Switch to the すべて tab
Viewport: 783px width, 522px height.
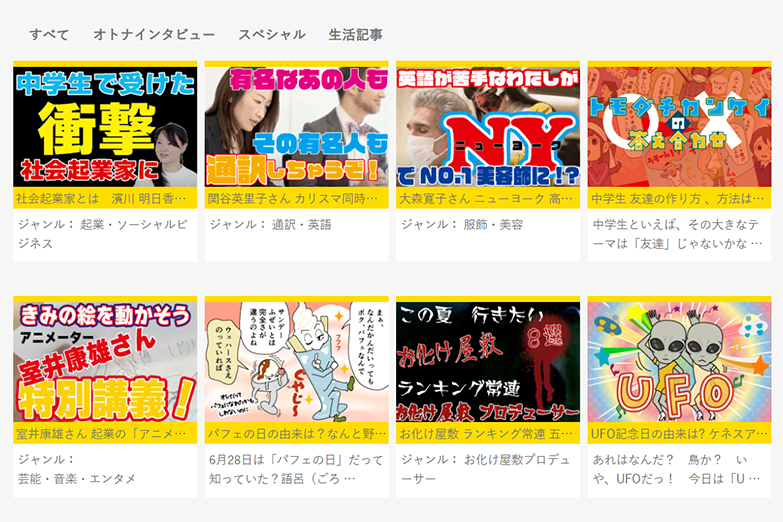(x=49, y=34)
